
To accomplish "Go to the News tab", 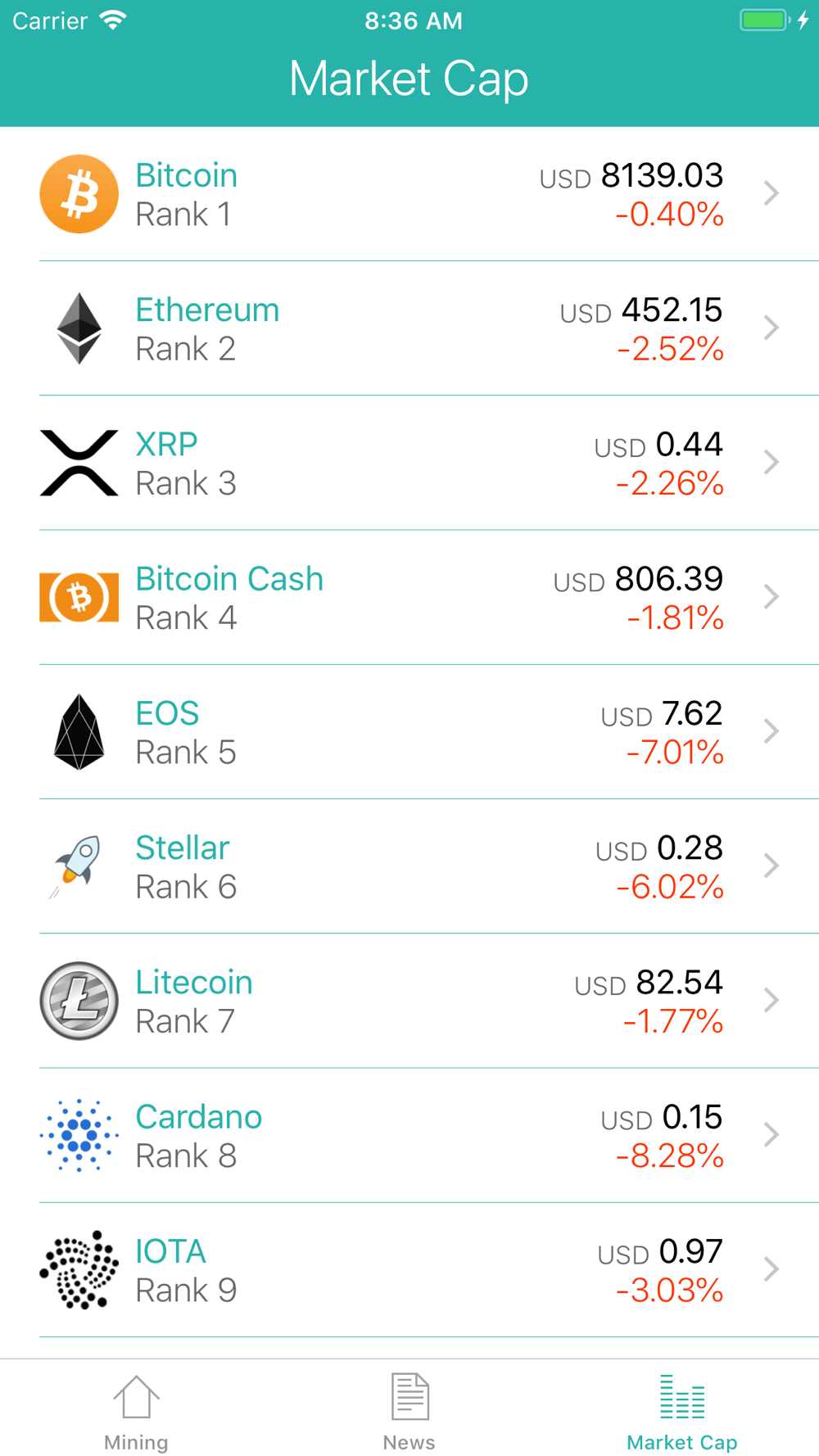I will click(409, 1412).
